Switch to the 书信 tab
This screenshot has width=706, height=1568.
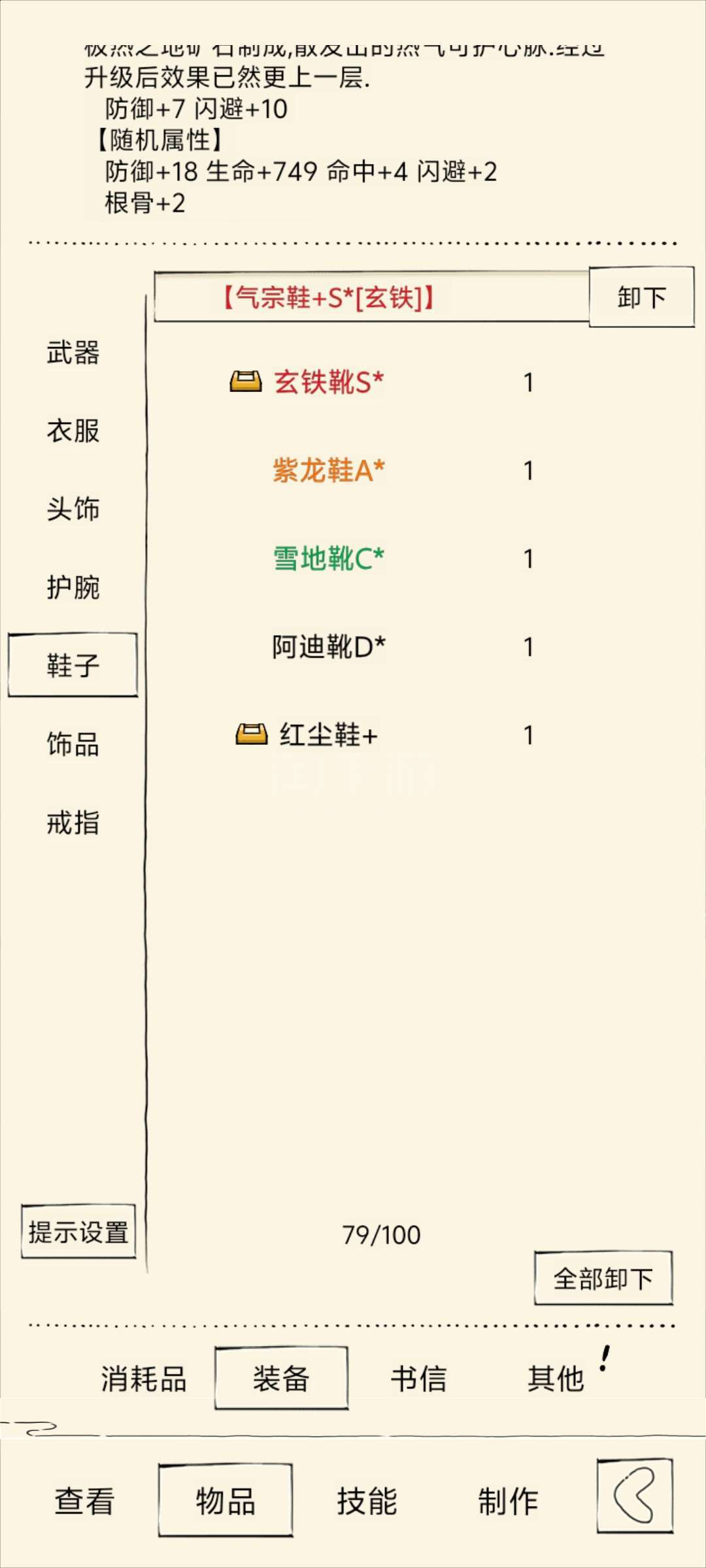tap(418, 1379)
